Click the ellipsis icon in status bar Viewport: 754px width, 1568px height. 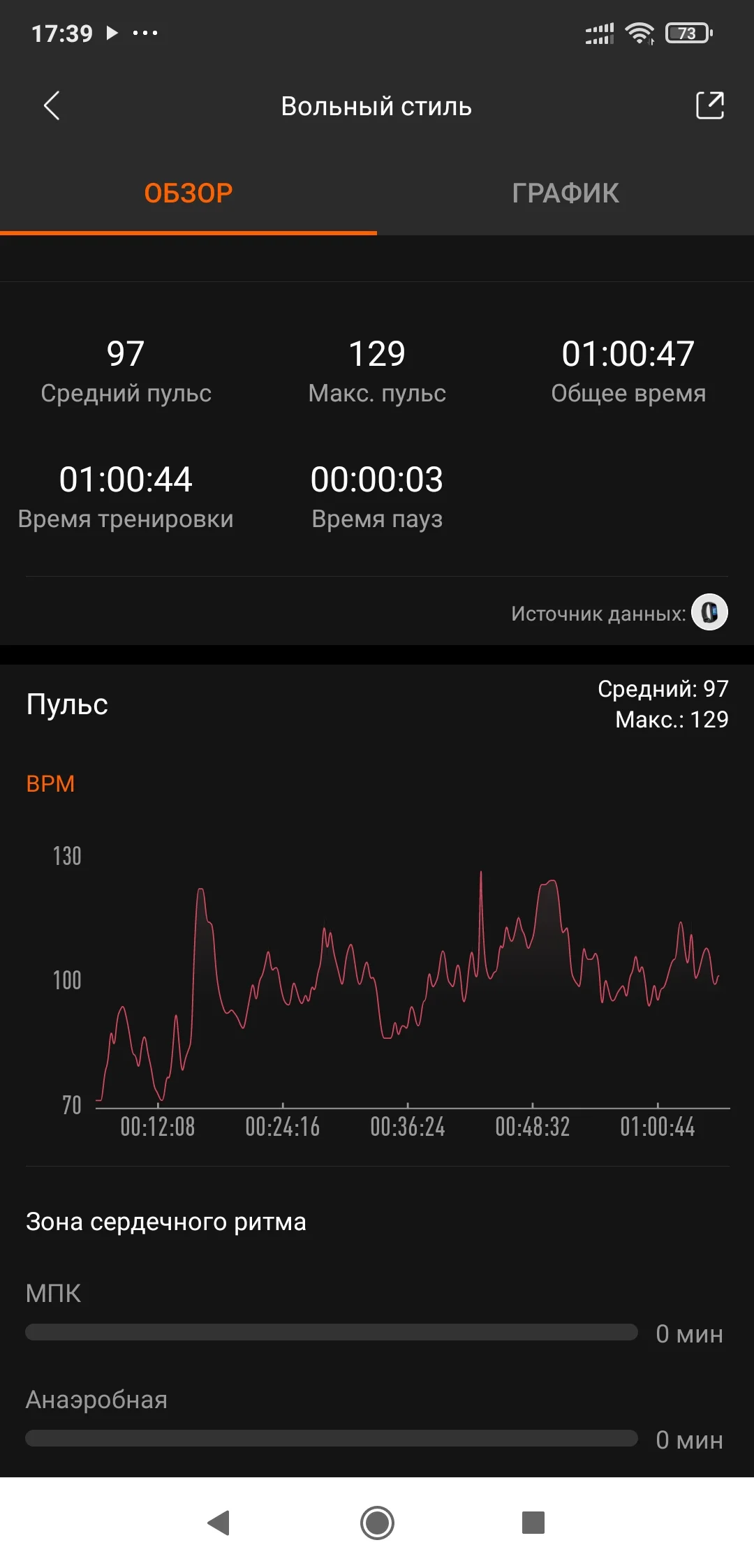145,32
